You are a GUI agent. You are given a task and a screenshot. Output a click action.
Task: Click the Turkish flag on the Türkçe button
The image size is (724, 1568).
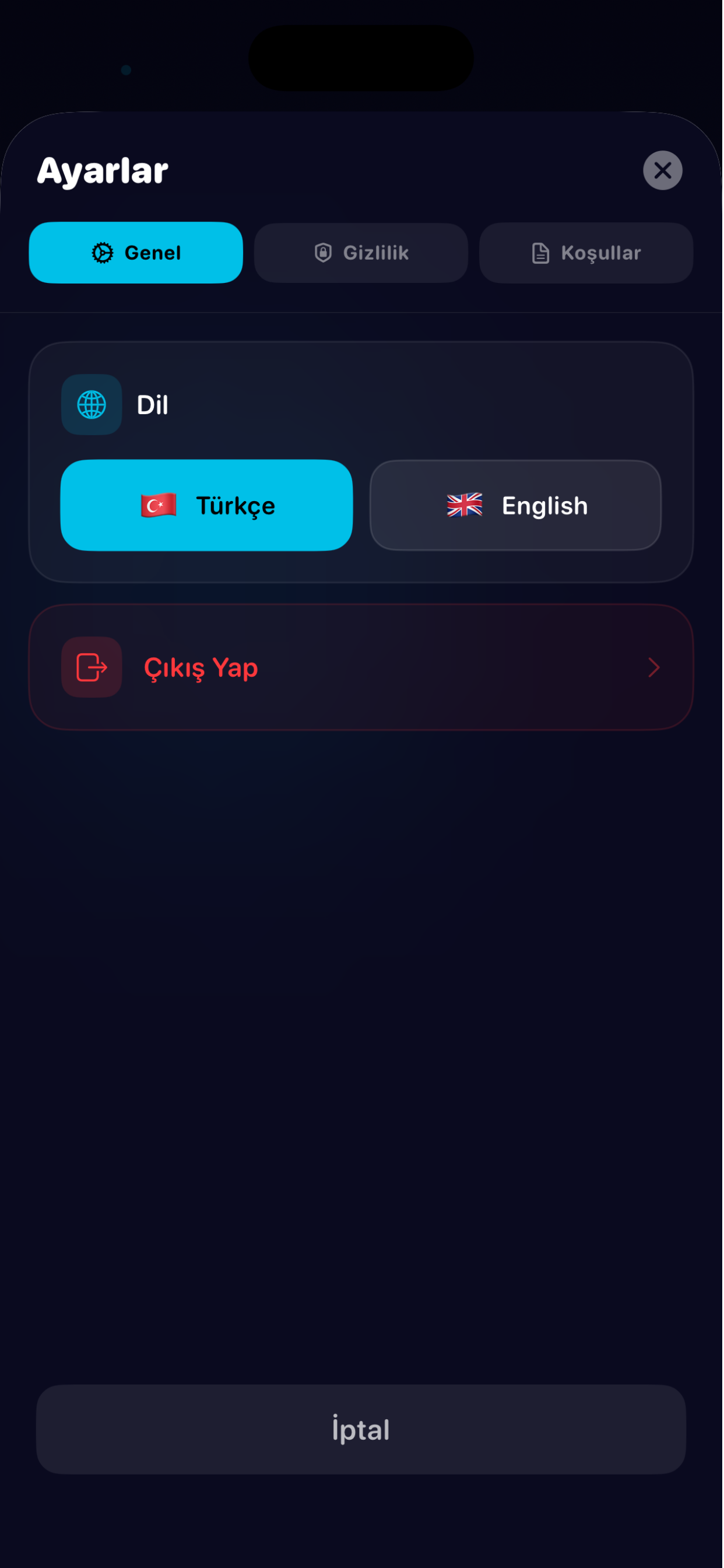coord(157,505)
